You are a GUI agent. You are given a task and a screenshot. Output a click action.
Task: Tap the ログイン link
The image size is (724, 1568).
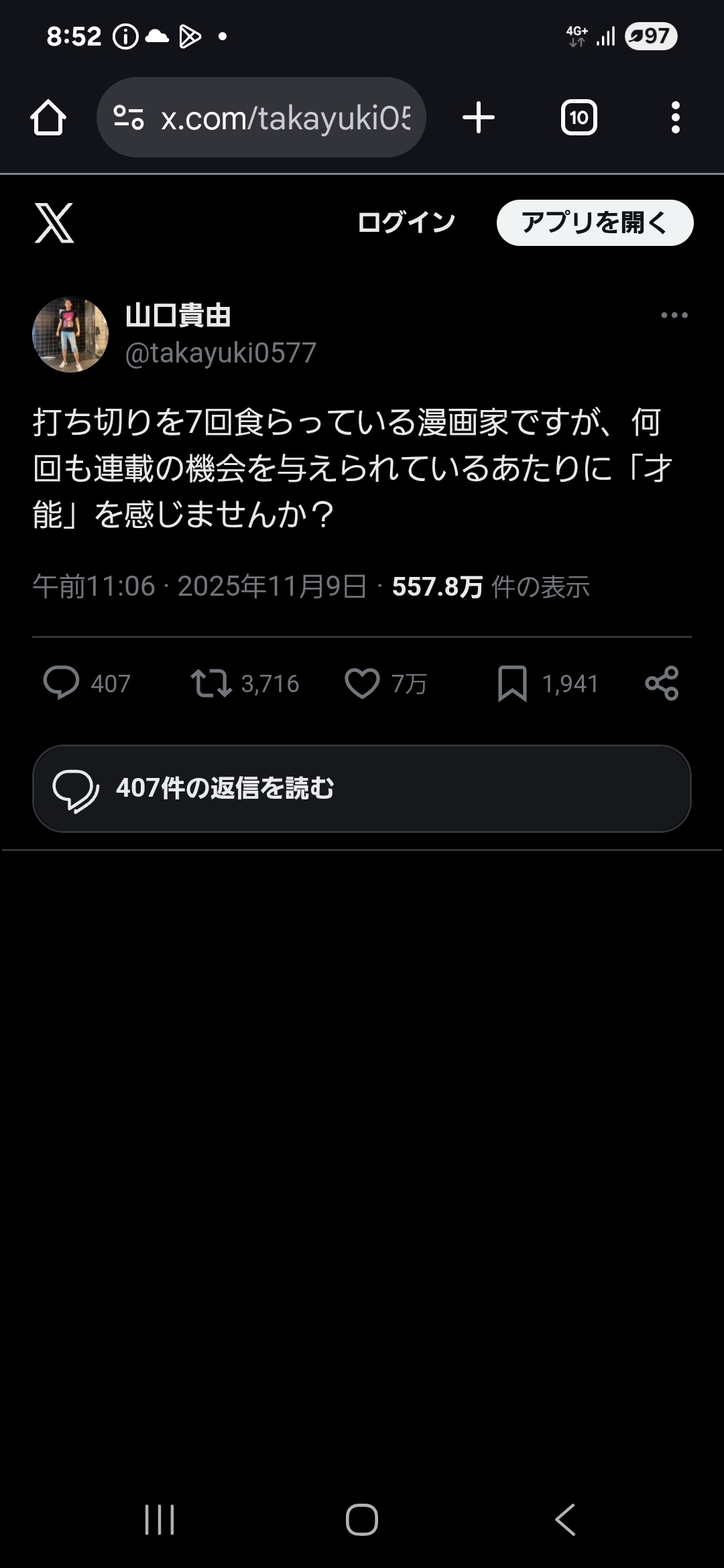[406, 222]
